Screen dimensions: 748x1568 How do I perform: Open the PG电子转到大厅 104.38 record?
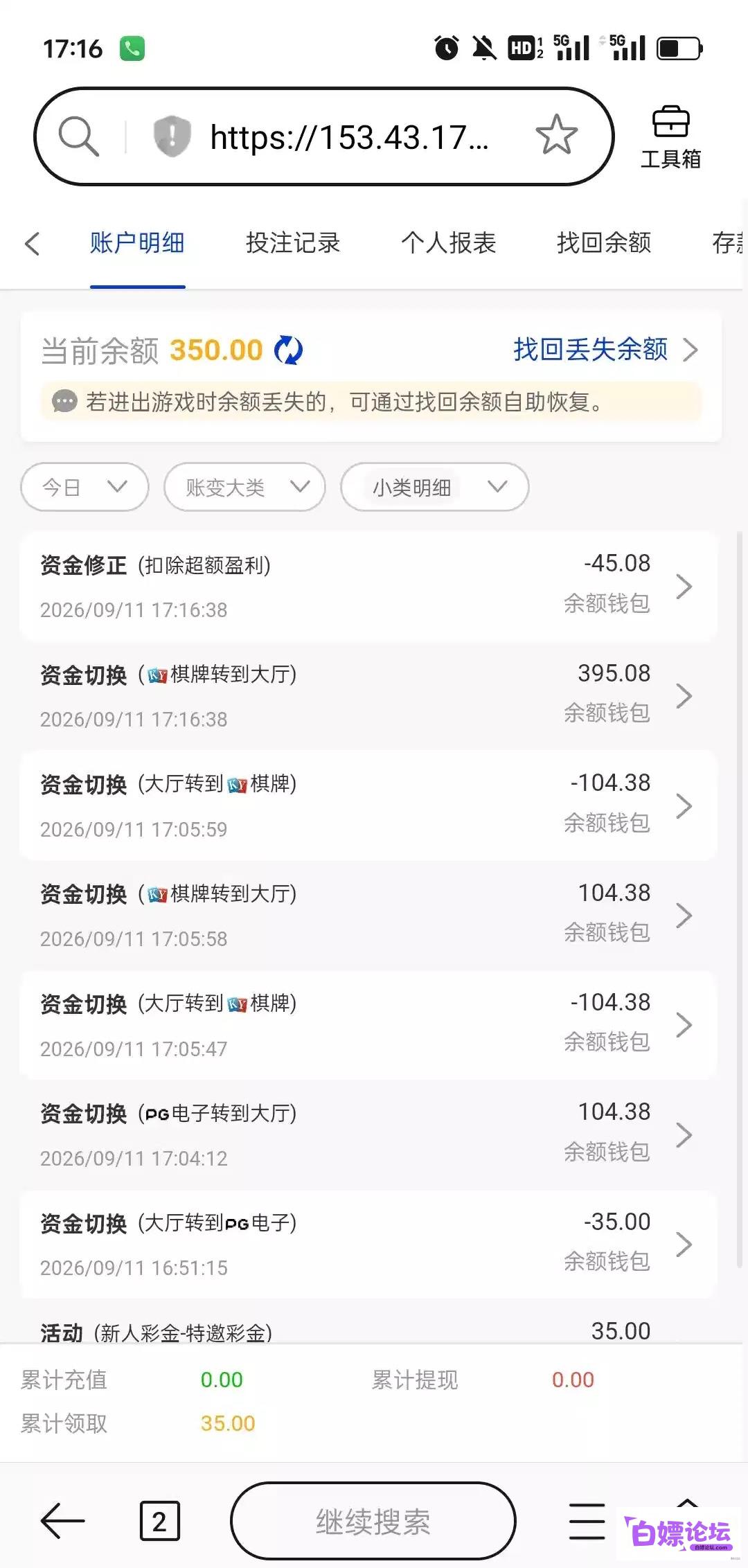tap(368, 1134)
